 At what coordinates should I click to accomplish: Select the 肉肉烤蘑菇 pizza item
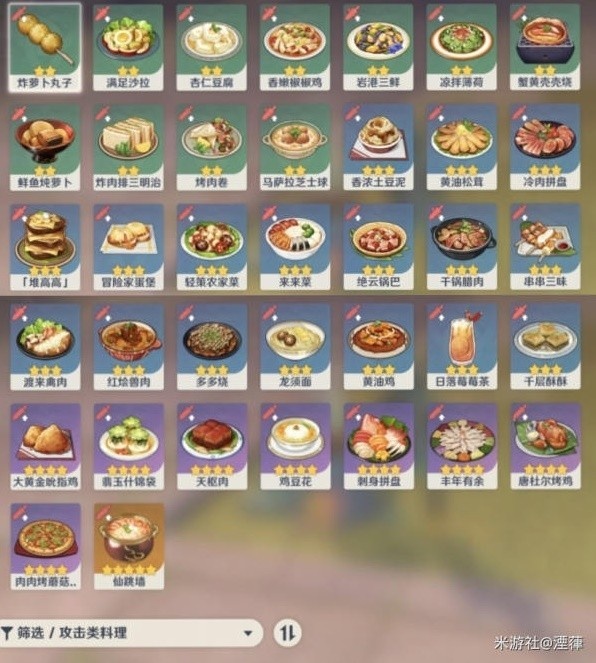point(45,546)
